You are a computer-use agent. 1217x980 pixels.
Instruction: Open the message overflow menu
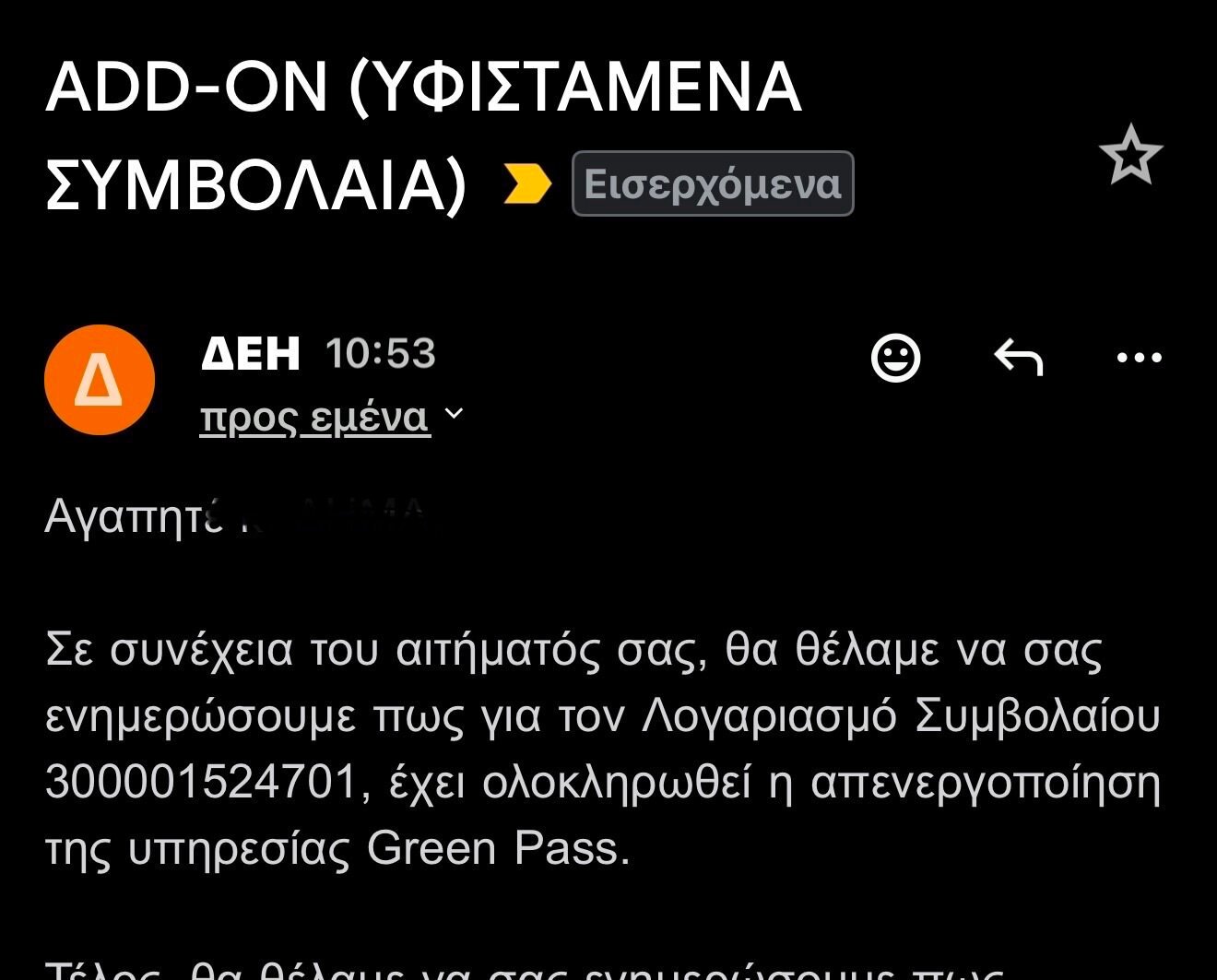(1139, 357)
